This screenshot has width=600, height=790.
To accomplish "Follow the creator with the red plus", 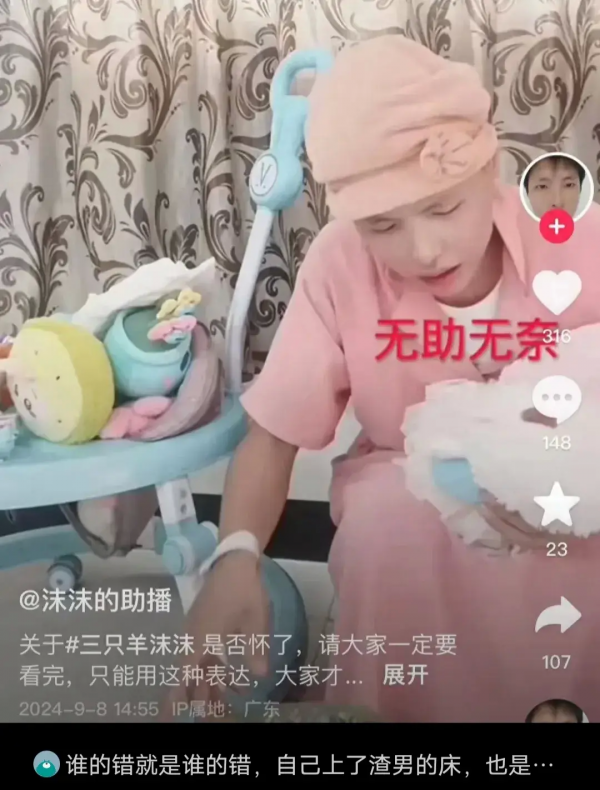I will click(556, 227).
